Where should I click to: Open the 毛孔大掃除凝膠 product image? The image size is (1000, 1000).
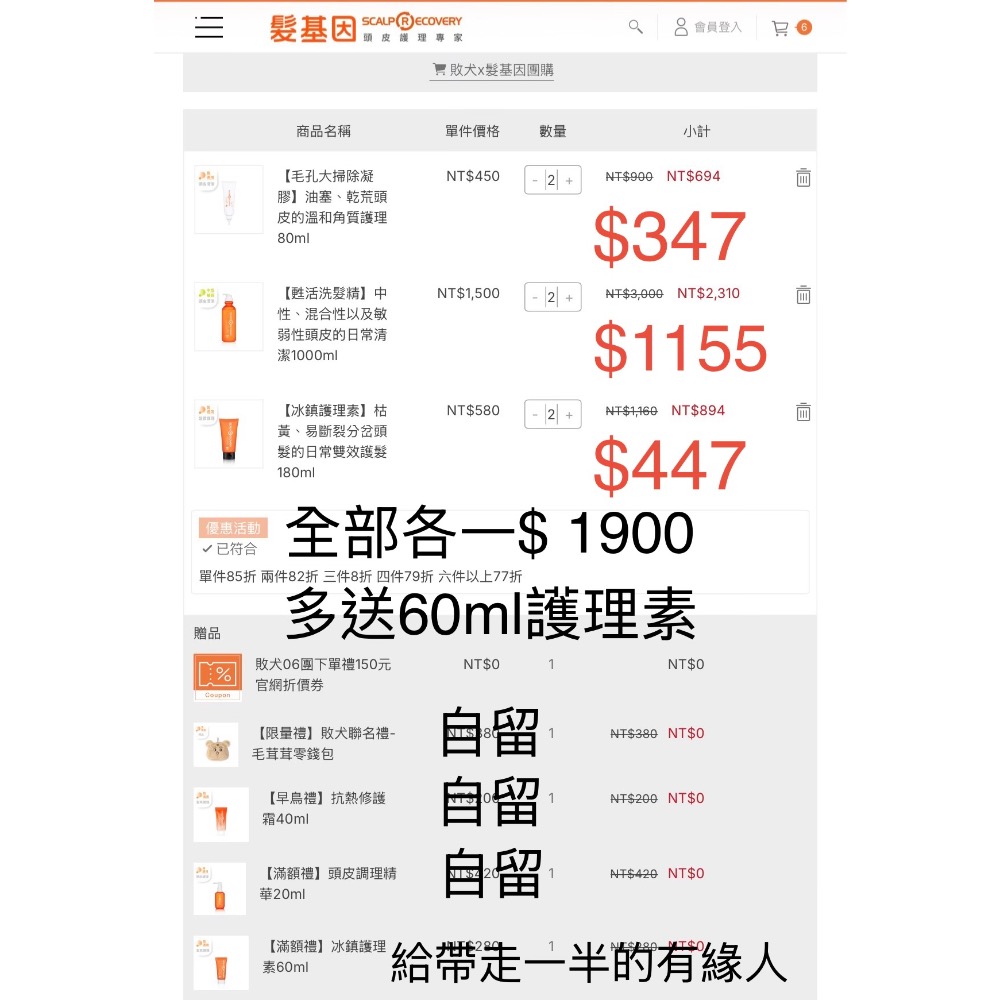coord(228,200)
